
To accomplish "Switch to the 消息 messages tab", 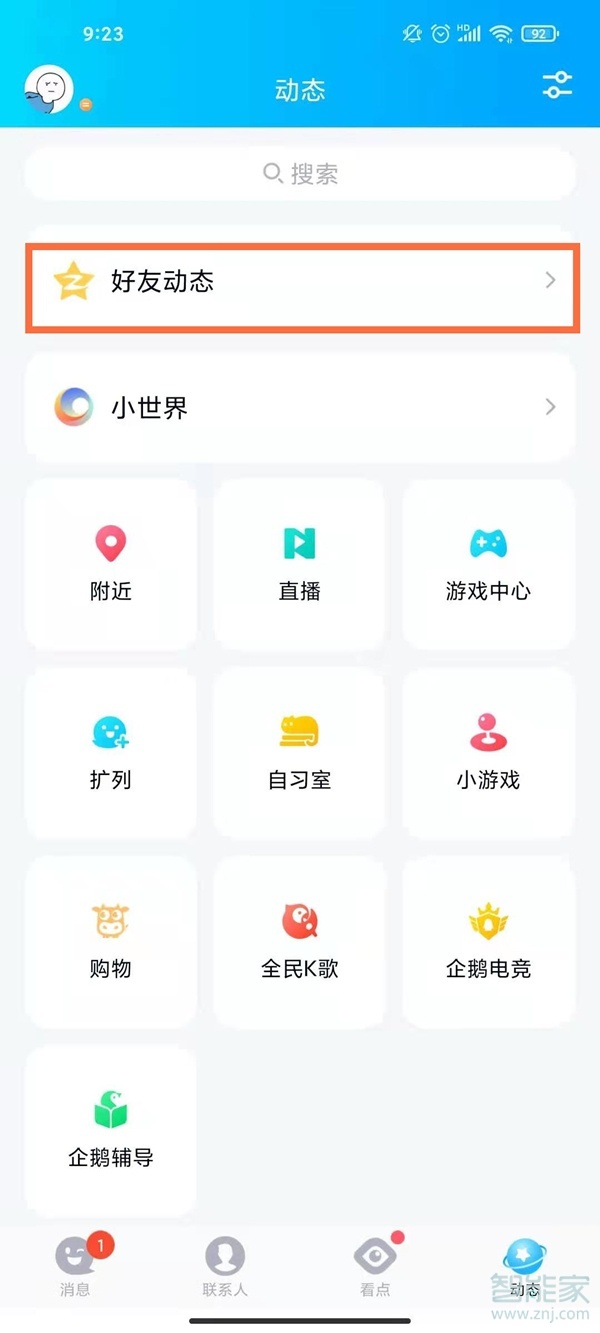I will point(76,1265).
